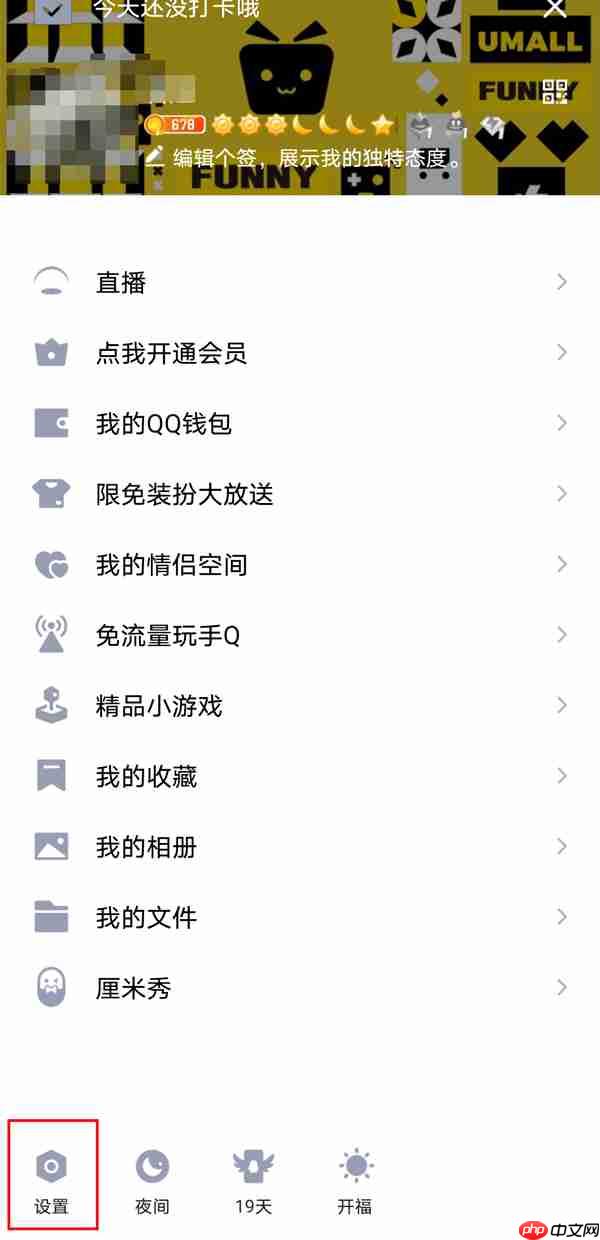Open 精品小游戏 mini games
This screenshot has width=600, height=1240.
tap(300, 707)
